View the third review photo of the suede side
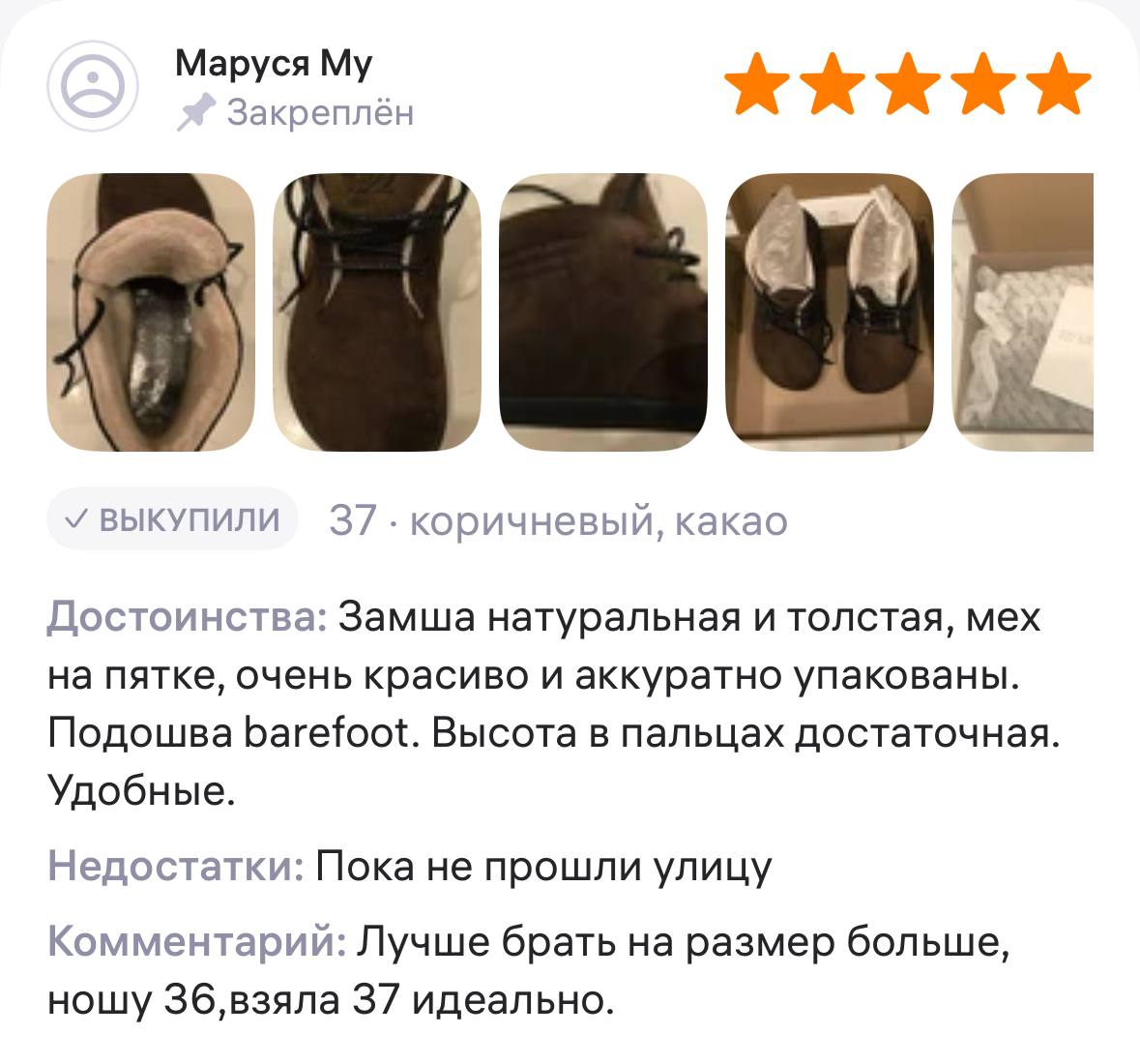 (603, 311)
